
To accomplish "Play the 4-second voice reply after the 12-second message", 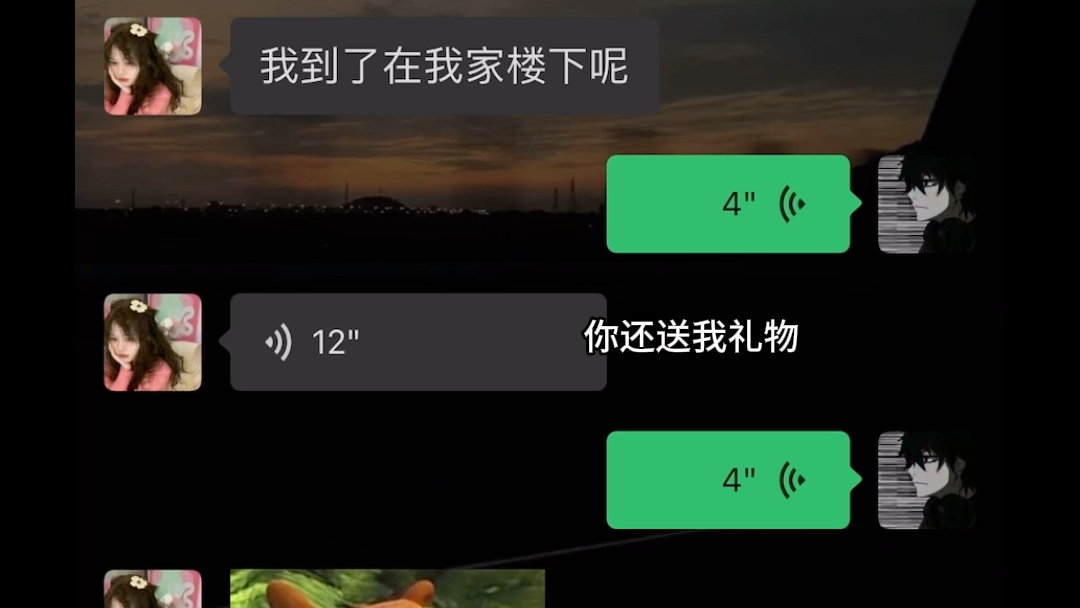I will tap(728, 480).
